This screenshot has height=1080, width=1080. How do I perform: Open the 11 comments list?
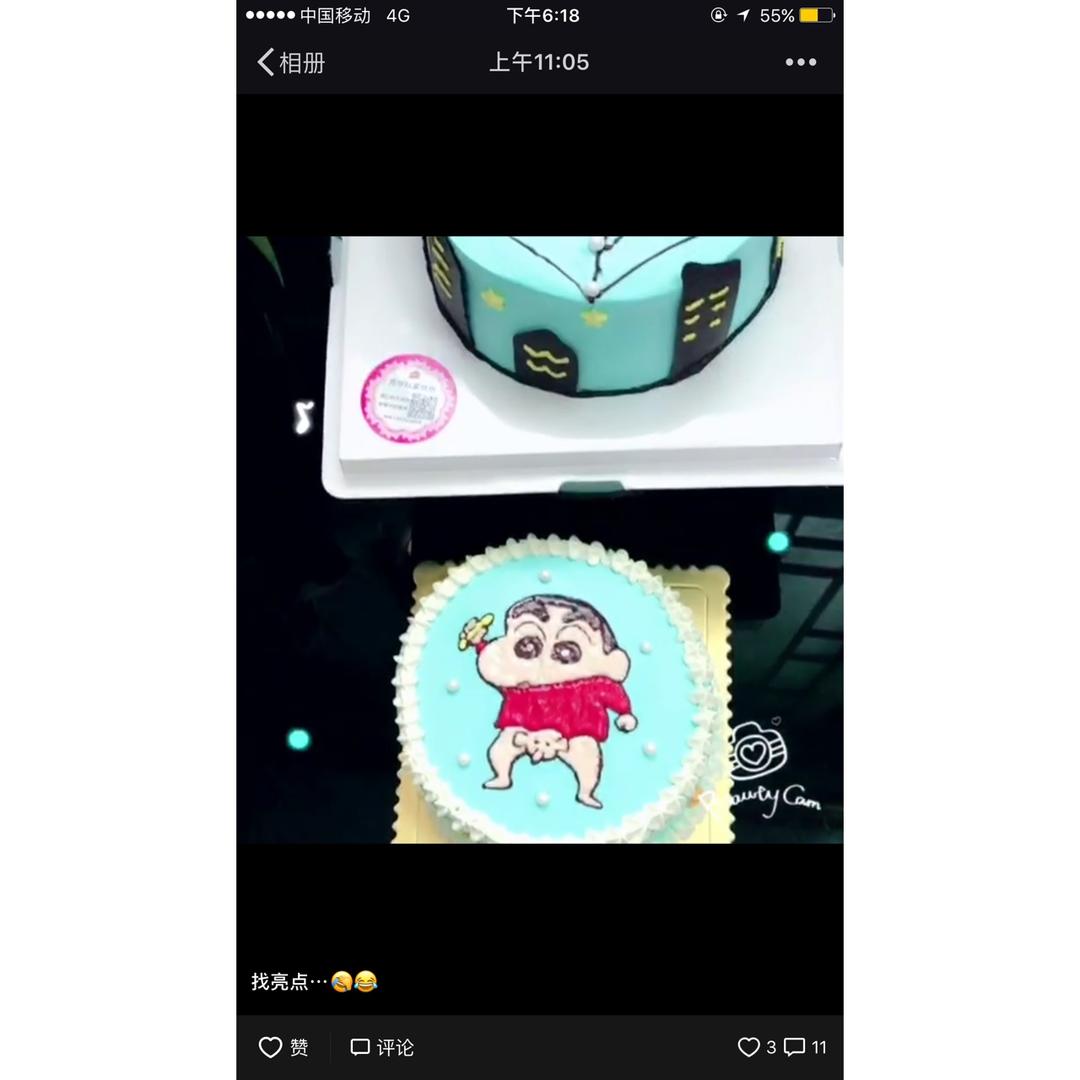click(x=805, y=1047)
